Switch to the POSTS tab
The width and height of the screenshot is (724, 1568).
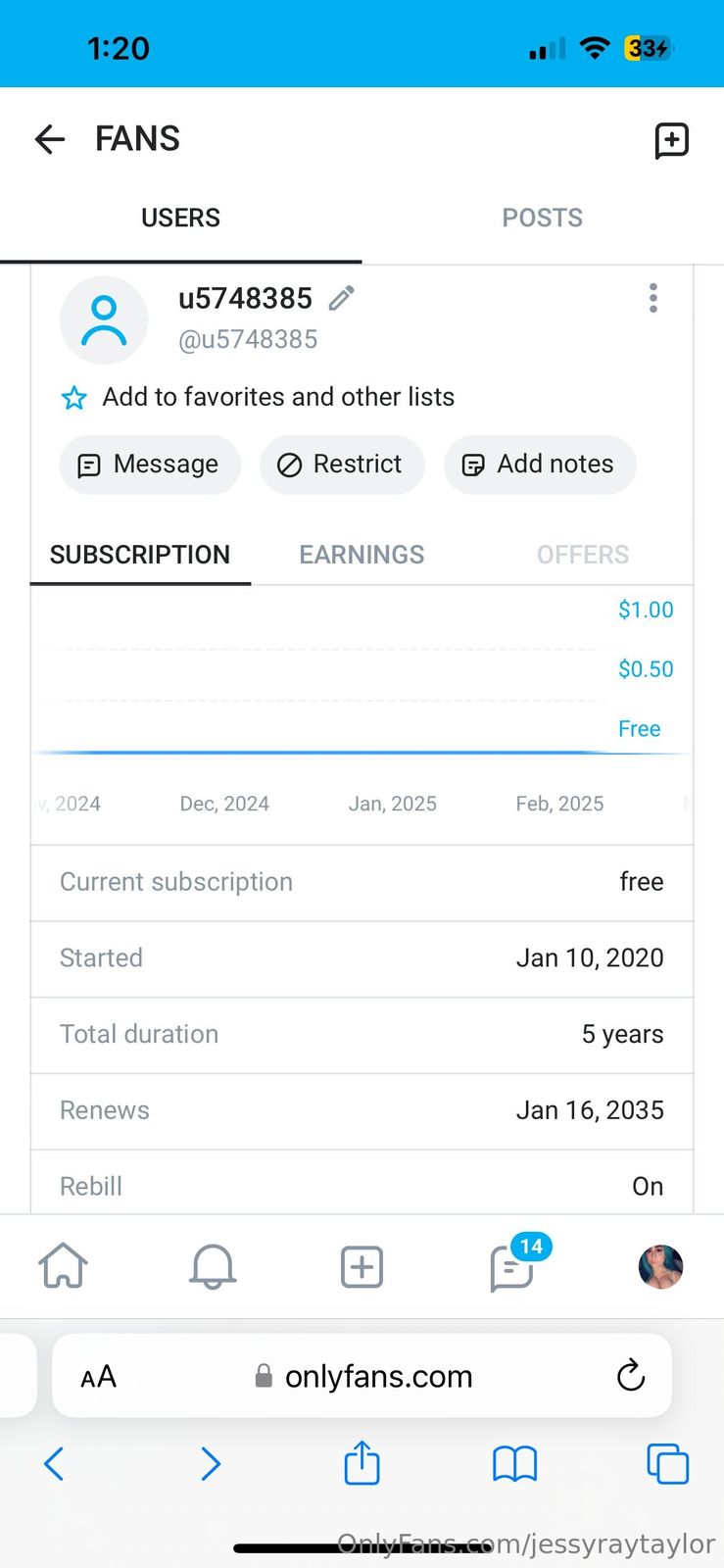click(542, 218)
